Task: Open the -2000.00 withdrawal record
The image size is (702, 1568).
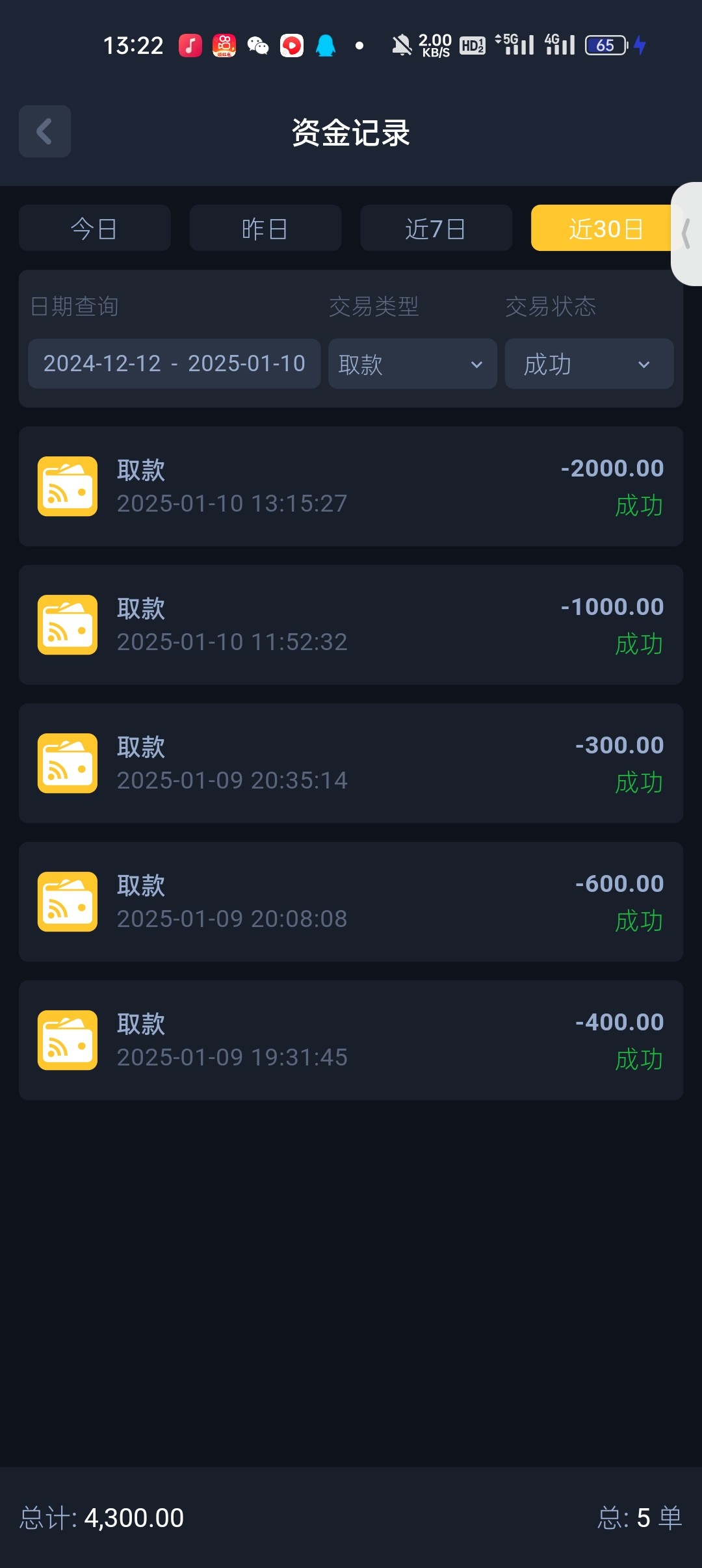Action: (x=351, y=486)
